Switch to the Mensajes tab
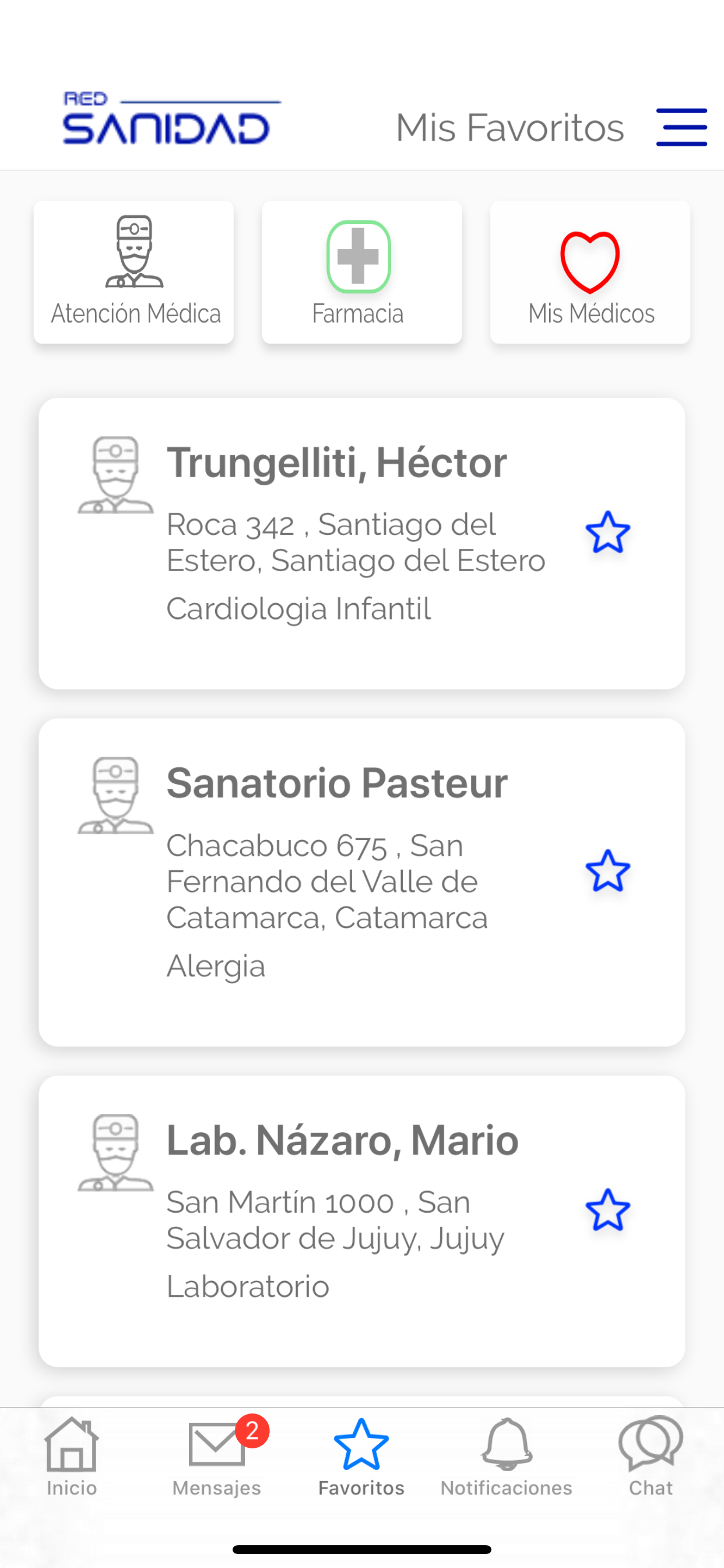Screen dimensions: 724x1568 [217, 1457]
